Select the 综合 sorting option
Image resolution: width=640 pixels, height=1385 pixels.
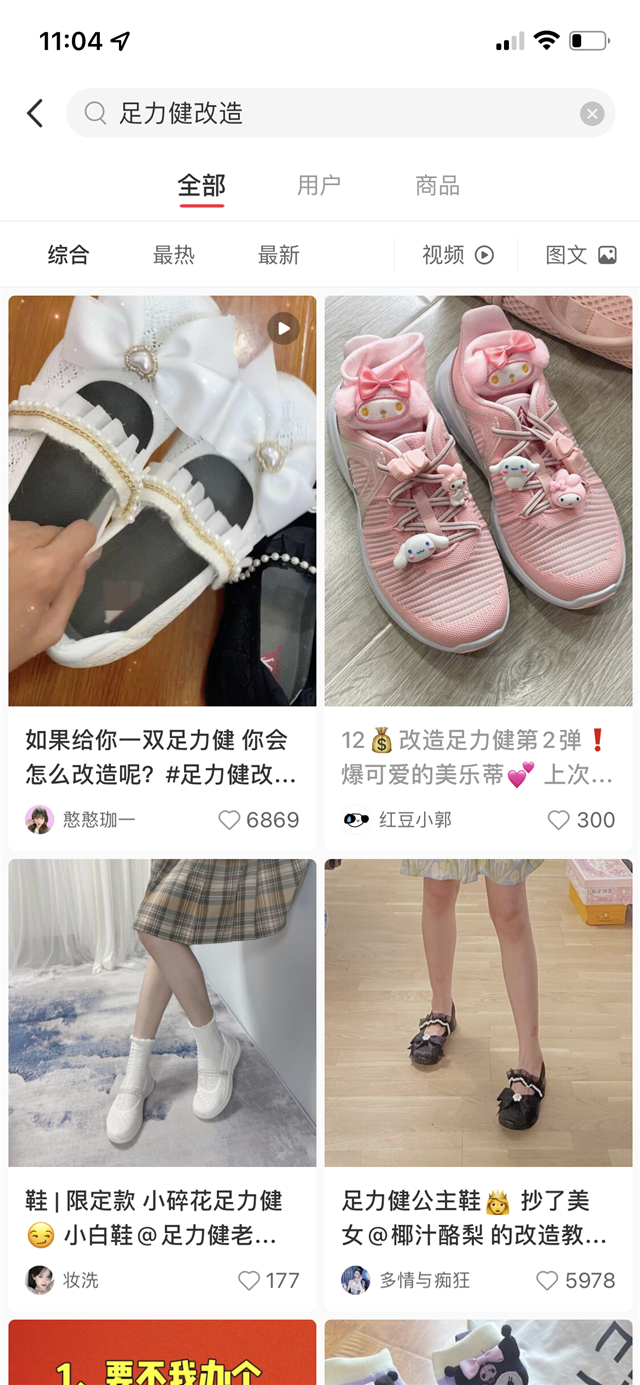click(x=68, y=255)
